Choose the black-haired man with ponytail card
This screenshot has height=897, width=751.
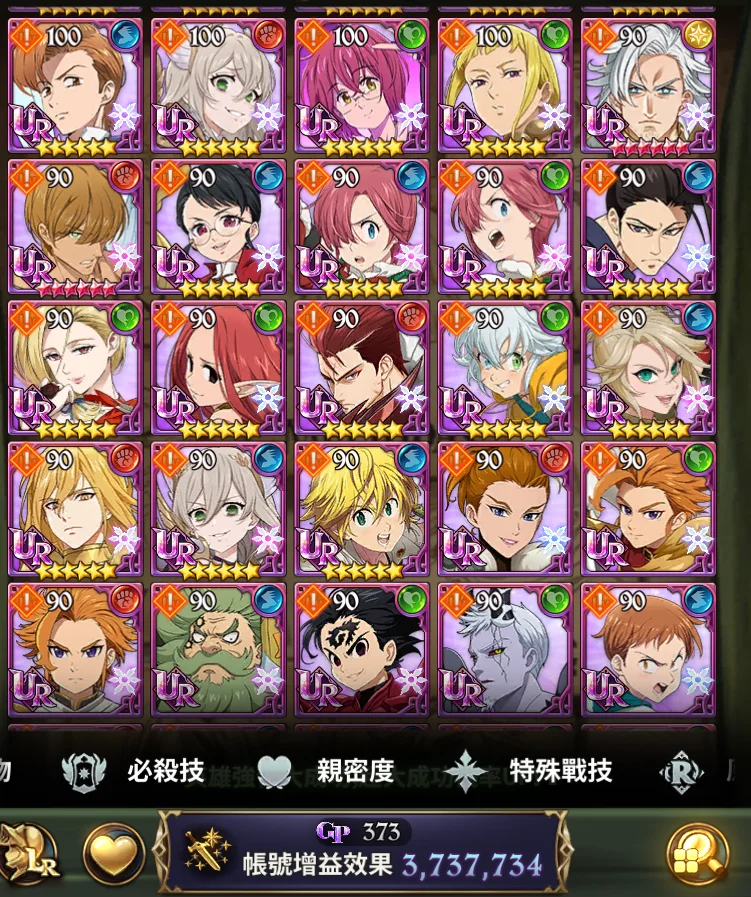click(x=648, y=226)
